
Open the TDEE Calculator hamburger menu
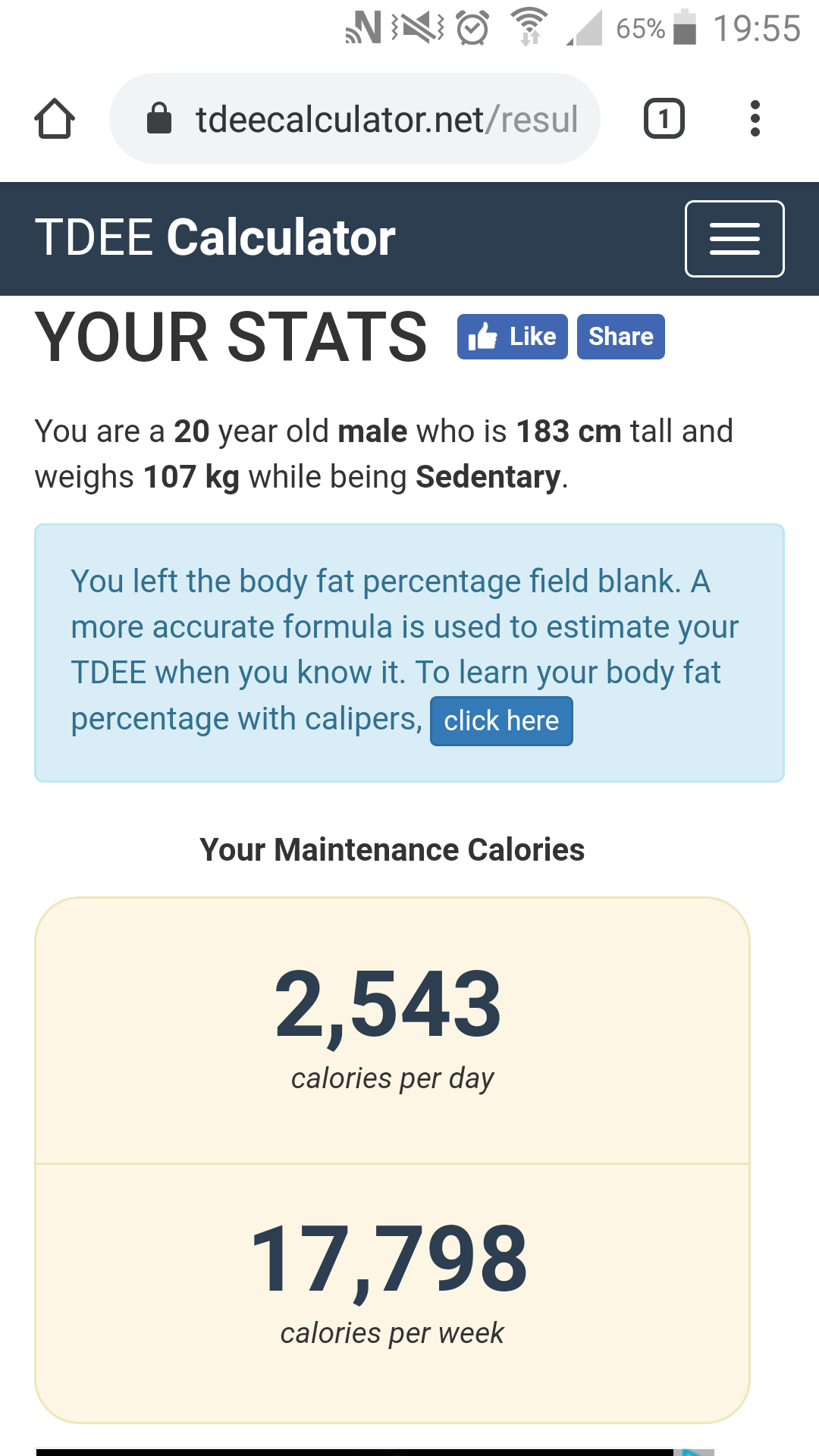[x=735, y=239]
